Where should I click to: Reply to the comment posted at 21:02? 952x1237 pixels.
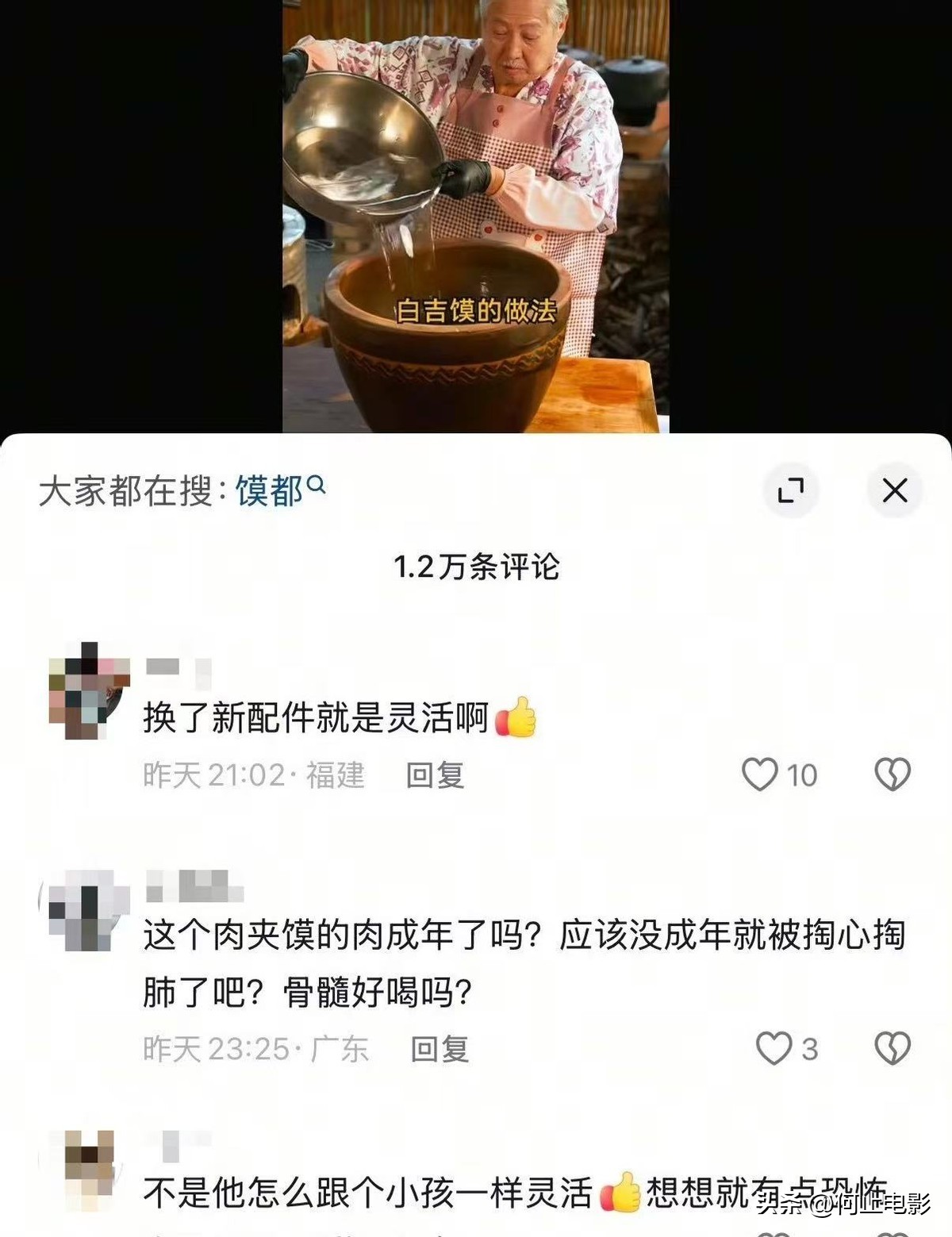click(435, 774)
